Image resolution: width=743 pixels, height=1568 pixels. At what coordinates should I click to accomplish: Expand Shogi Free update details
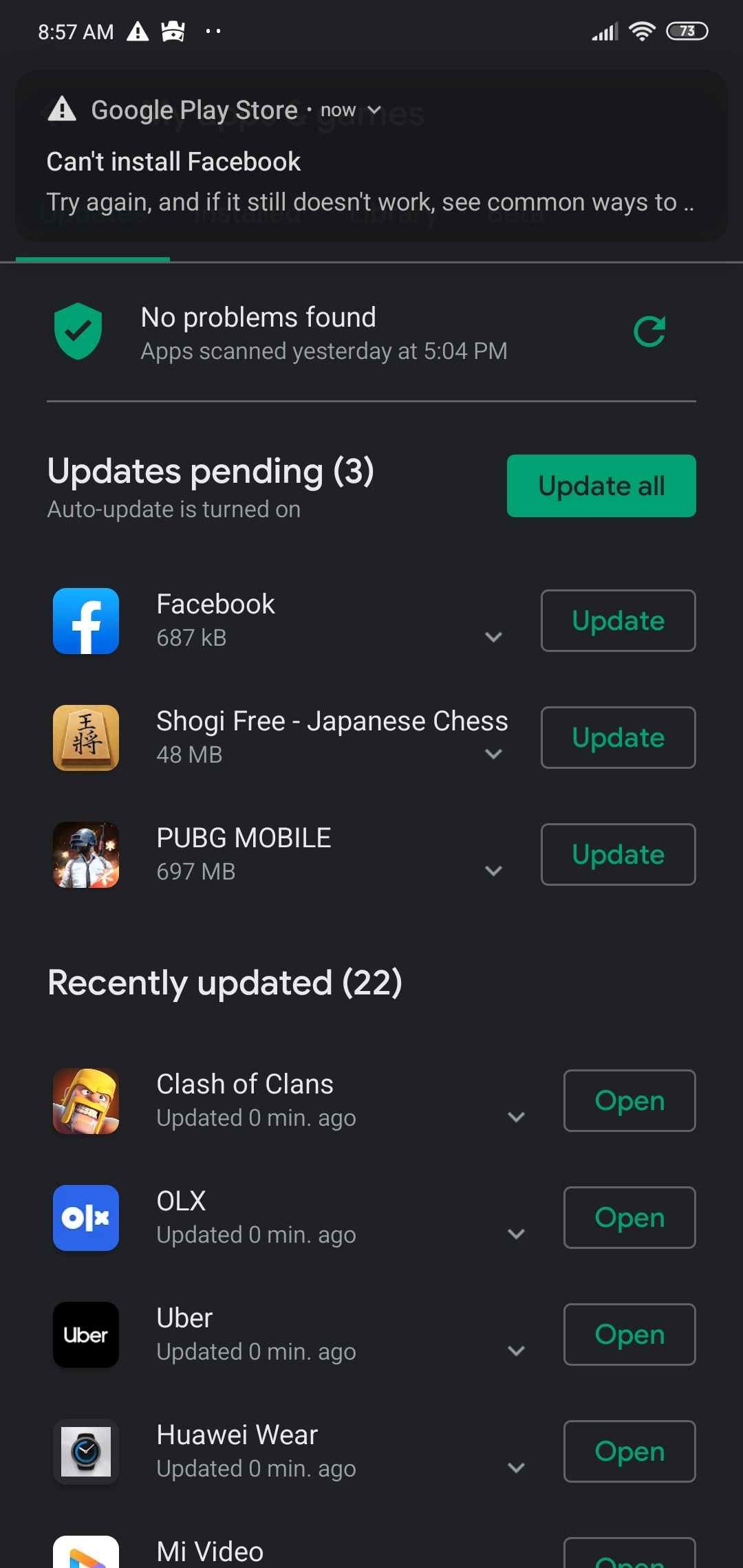tap(493, 754)
